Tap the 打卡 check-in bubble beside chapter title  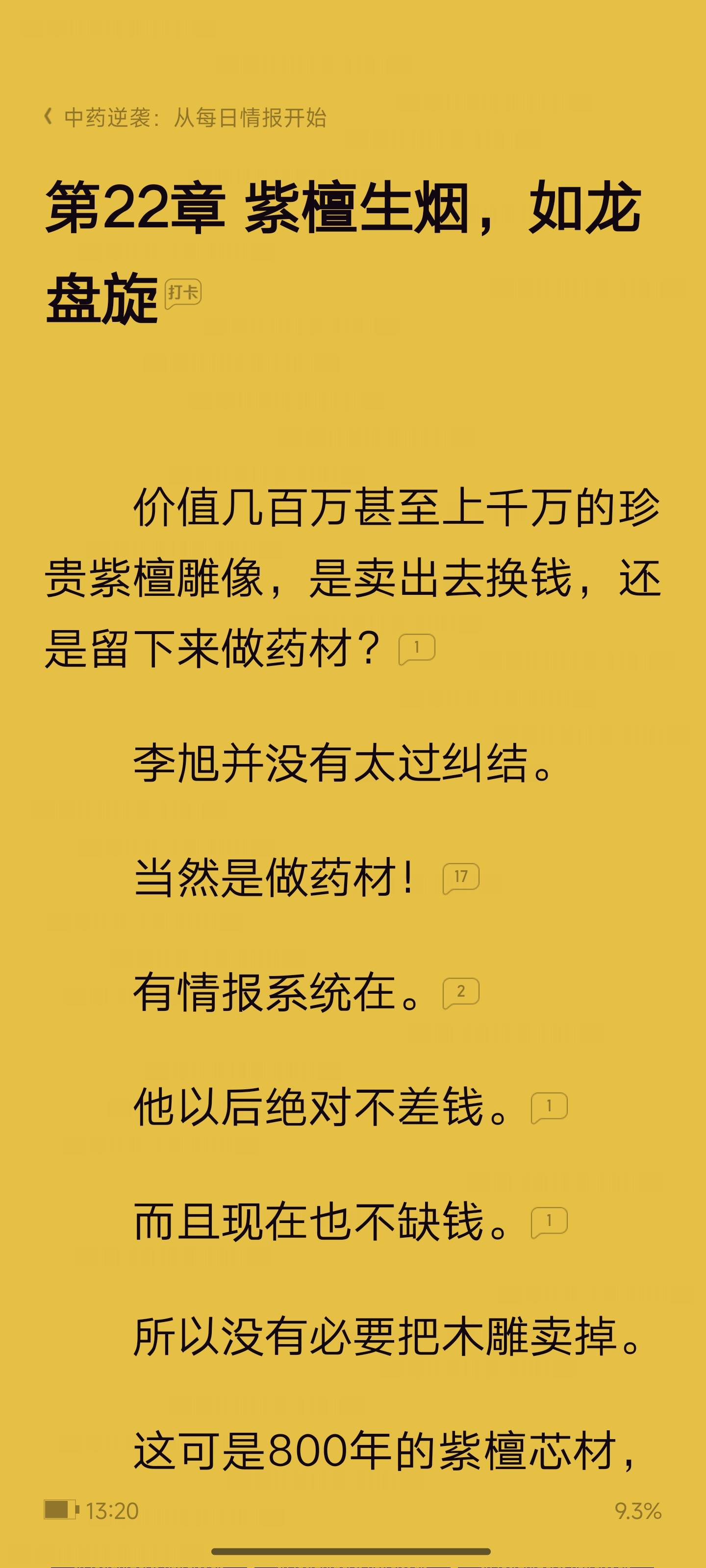[183, 294]
